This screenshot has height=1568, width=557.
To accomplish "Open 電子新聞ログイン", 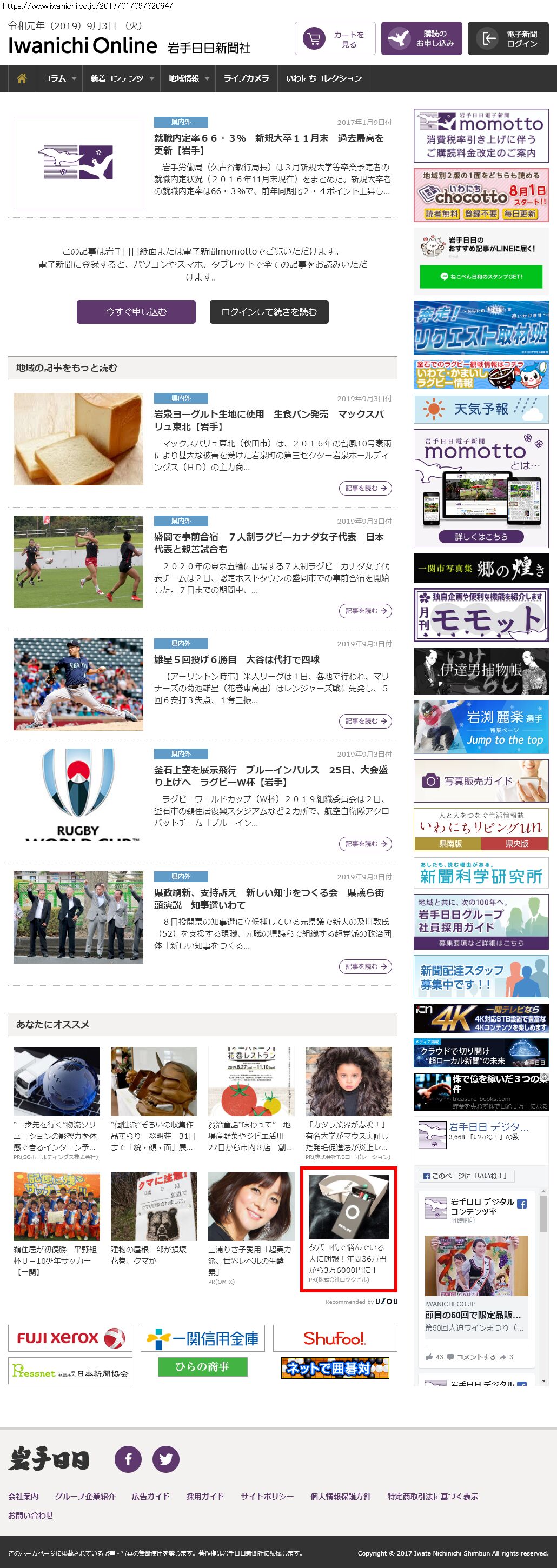I will 508,39.
